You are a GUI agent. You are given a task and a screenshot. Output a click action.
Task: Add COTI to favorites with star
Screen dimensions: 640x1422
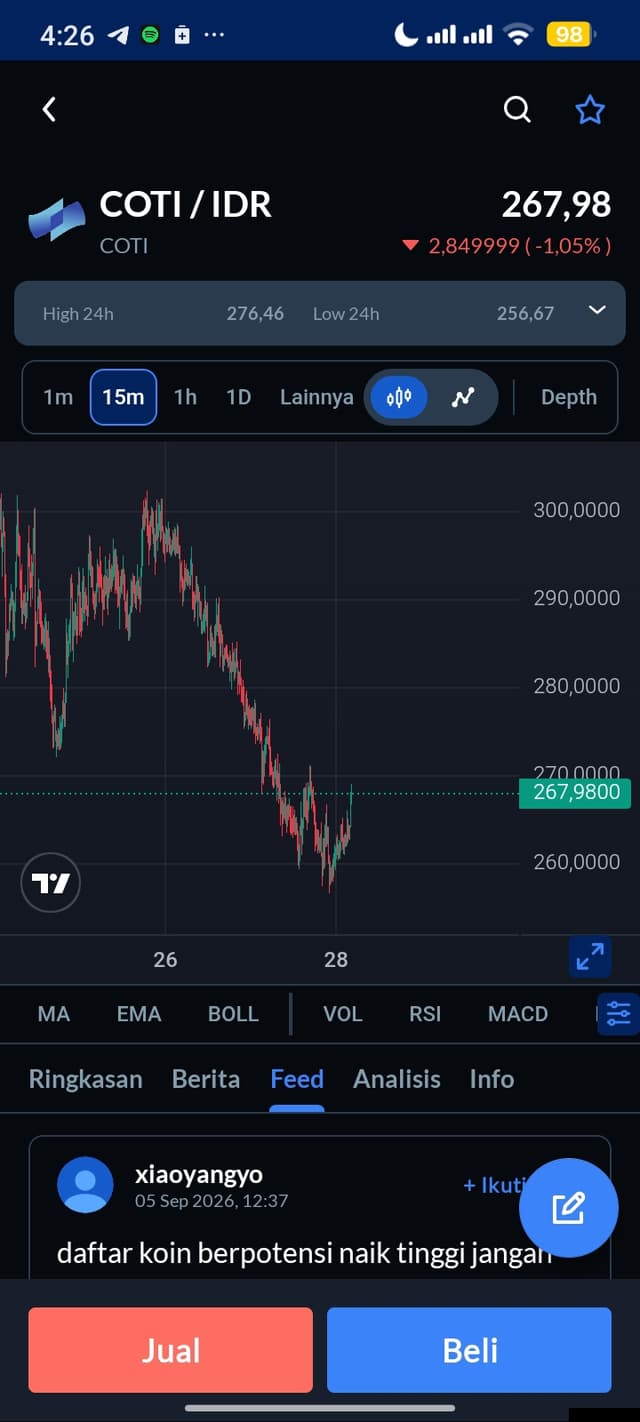[x=590, y=109]
